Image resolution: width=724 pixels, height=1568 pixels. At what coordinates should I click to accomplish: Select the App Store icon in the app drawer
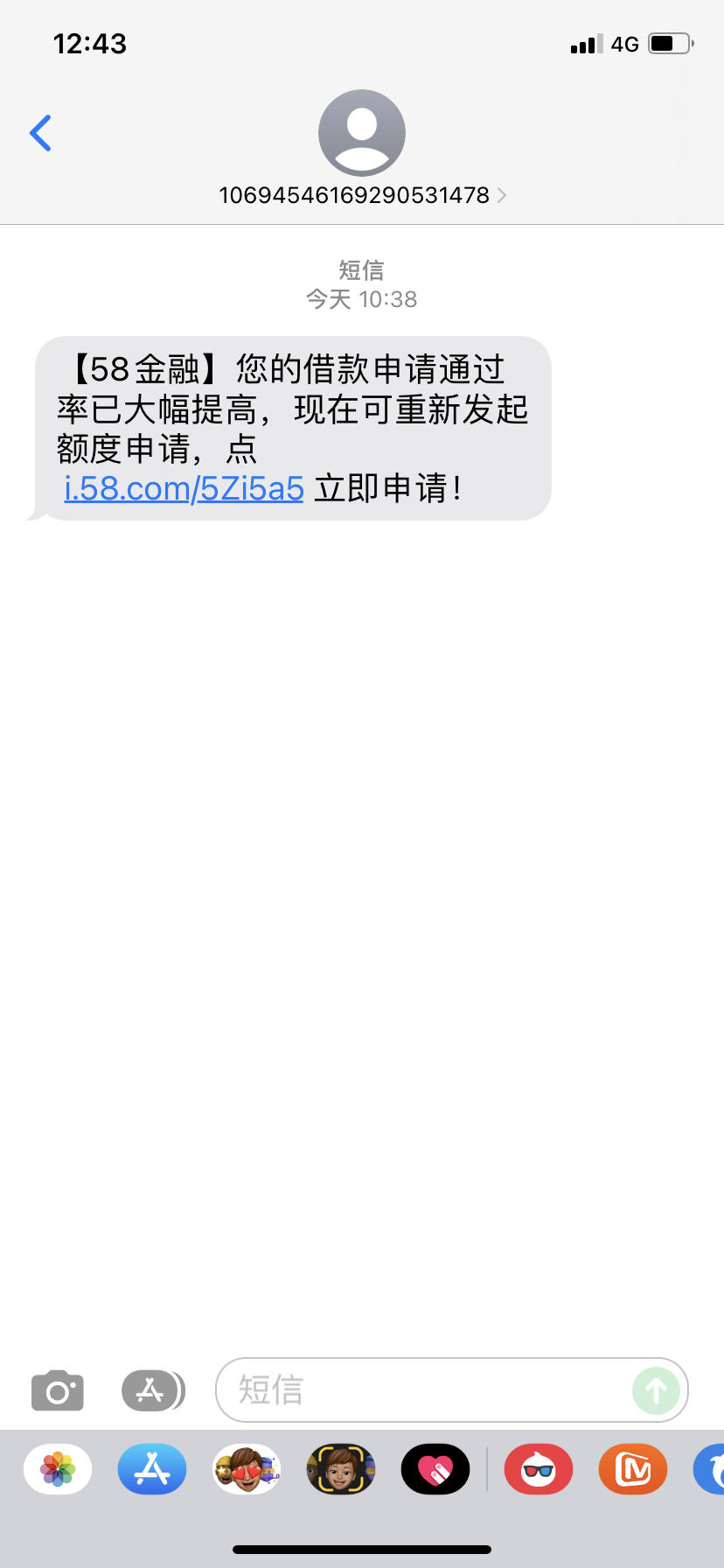coord(151,1469)
